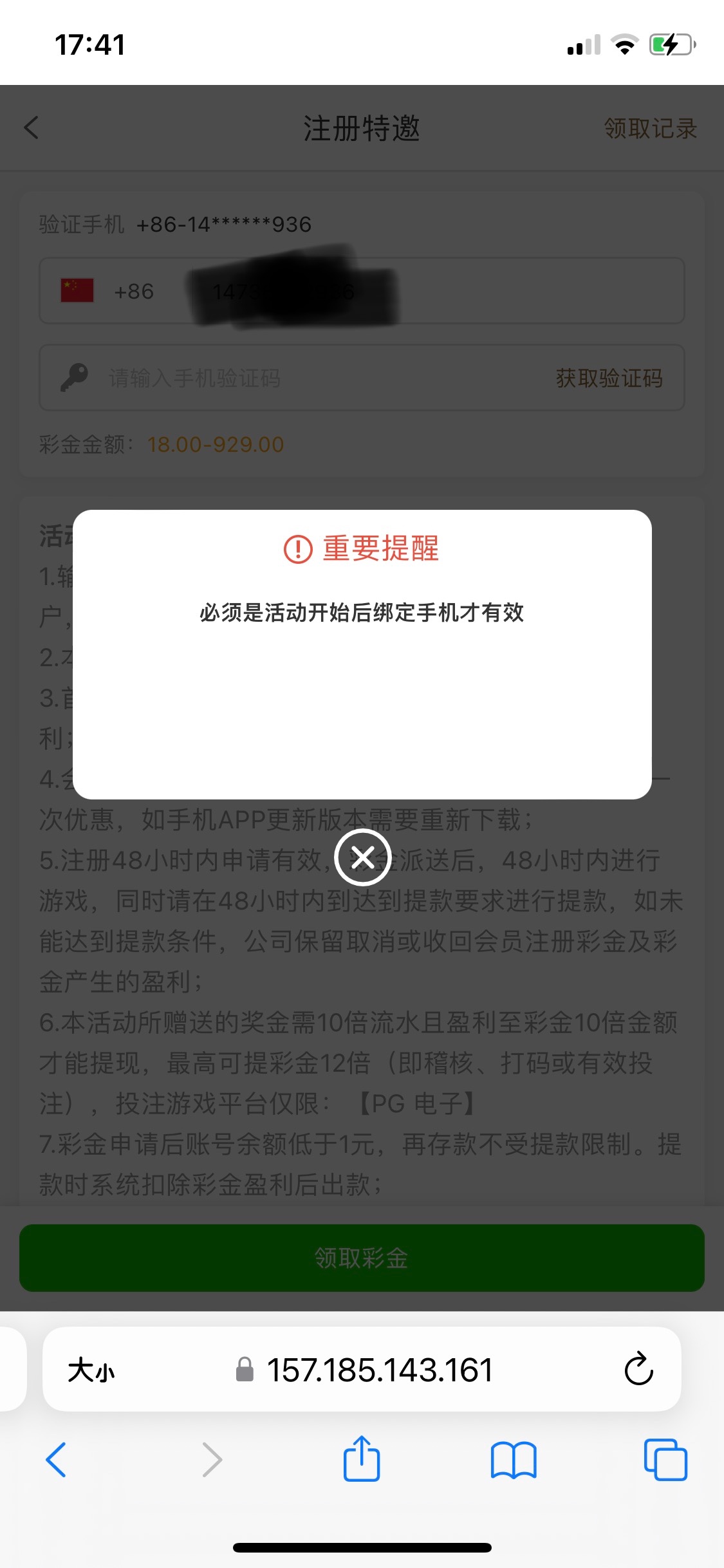
Task: Open the 大小 text size menu
Action: tap(91, 1370)
